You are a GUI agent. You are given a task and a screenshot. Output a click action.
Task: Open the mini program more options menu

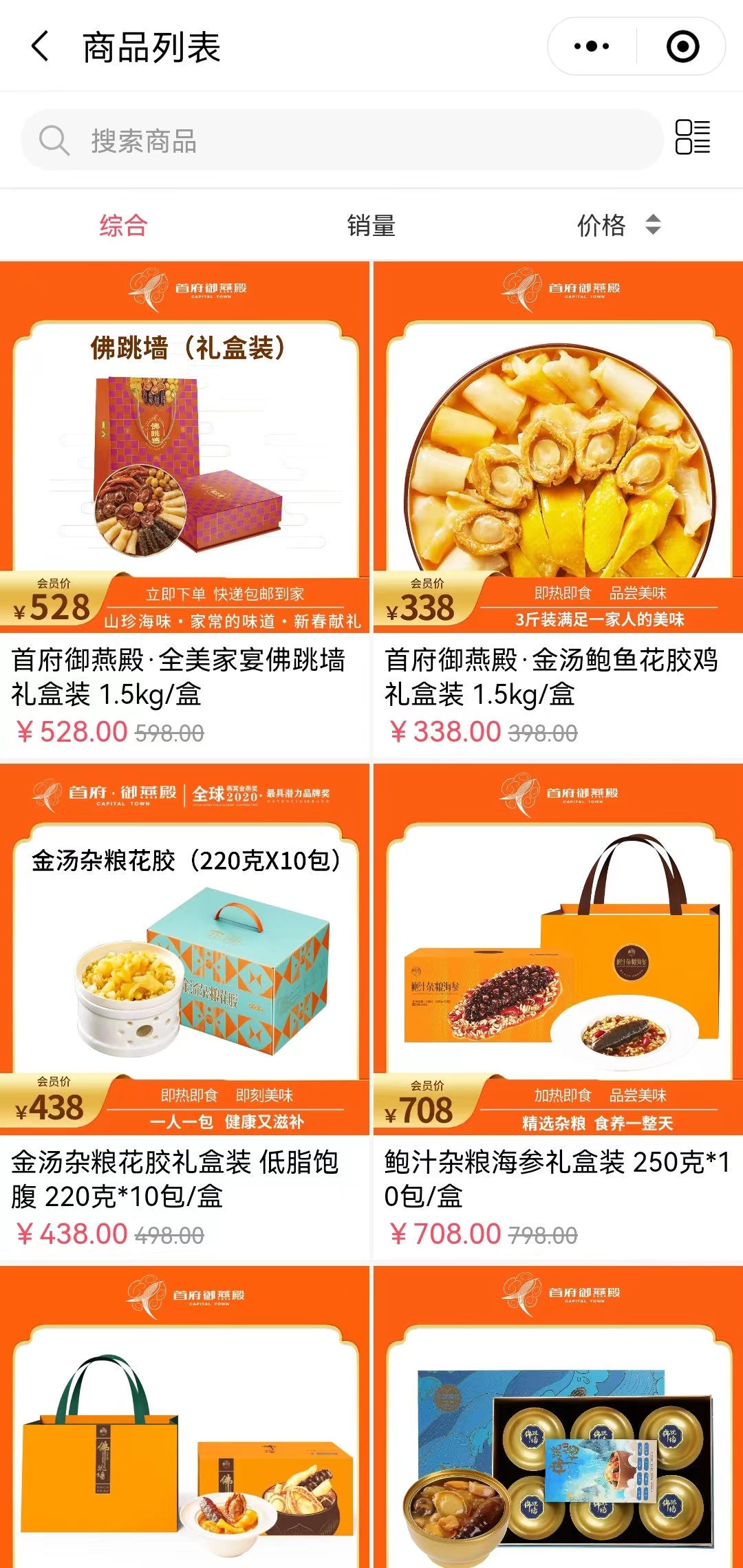point(592,47)
